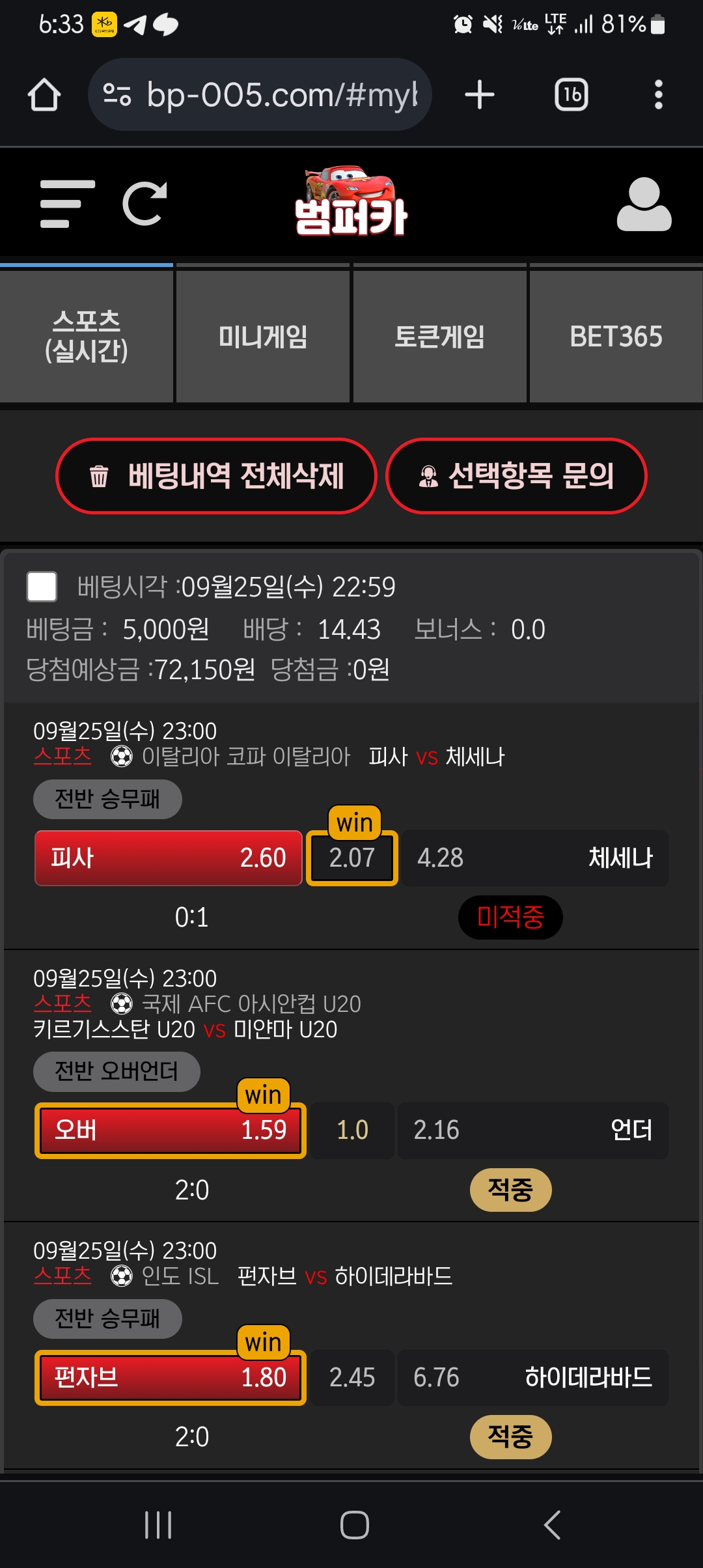Image resolution: width=703 pixels, height=1568 pixels.
Task: Open a new browser tab
Action: pos(480,95)
